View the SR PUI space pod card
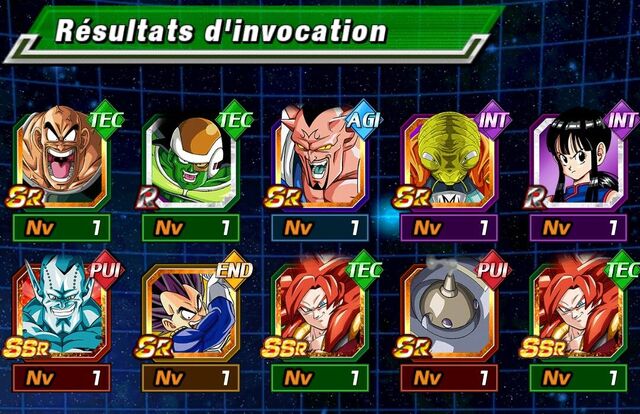 click(447, 311)
